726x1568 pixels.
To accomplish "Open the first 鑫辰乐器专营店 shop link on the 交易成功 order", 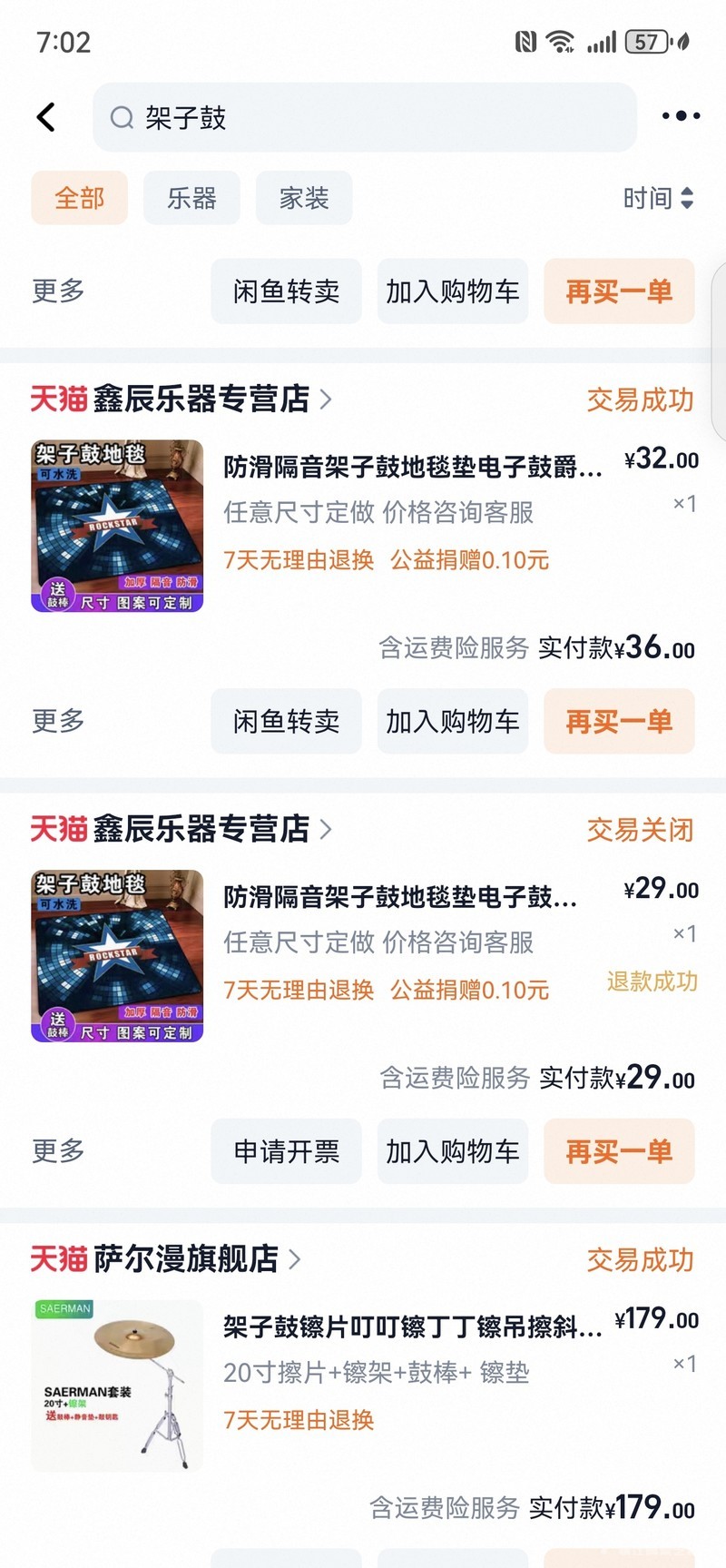I will pos(201,399).
